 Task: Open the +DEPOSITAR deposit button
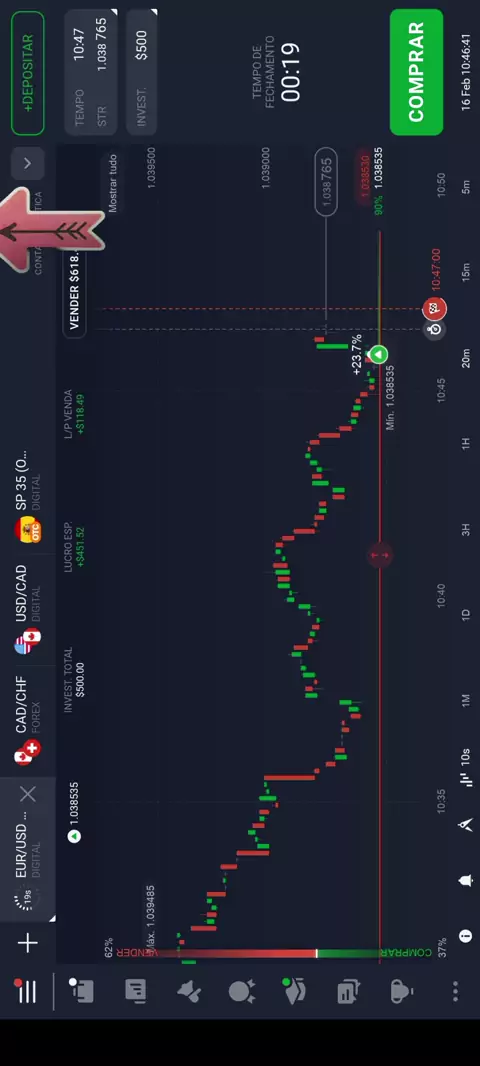pos(28,73)
